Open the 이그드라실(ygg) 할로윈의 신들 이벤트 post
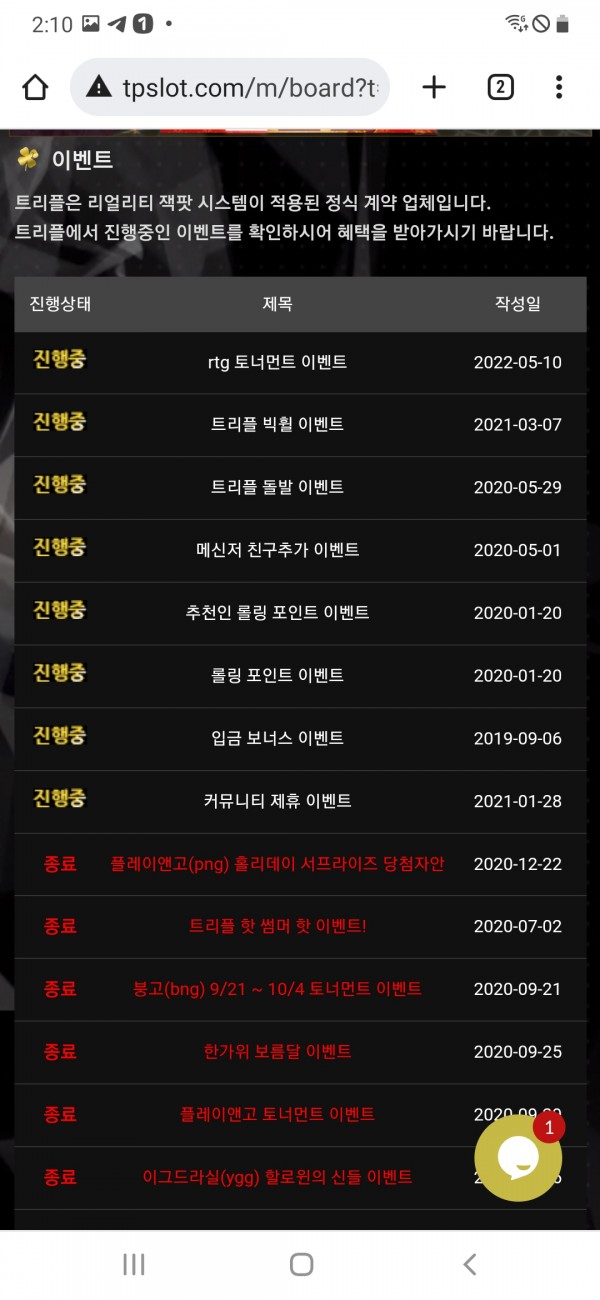Viewport: 600px width, 1300px height. click(x=277, y=1177)
